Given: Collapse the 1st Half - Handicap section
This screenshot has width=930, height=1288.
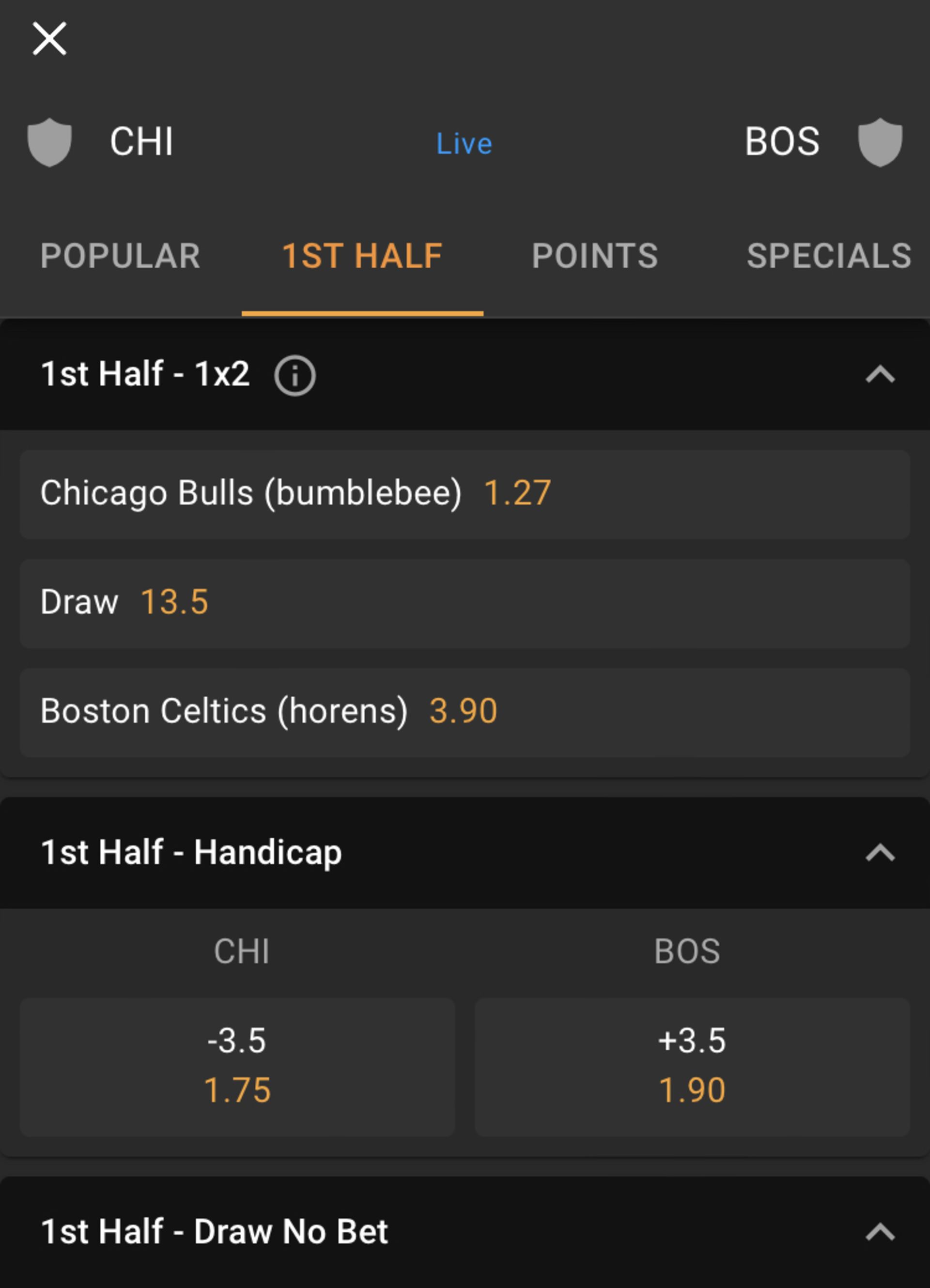Looking at the screenshot, I should [x=880, y=853].
